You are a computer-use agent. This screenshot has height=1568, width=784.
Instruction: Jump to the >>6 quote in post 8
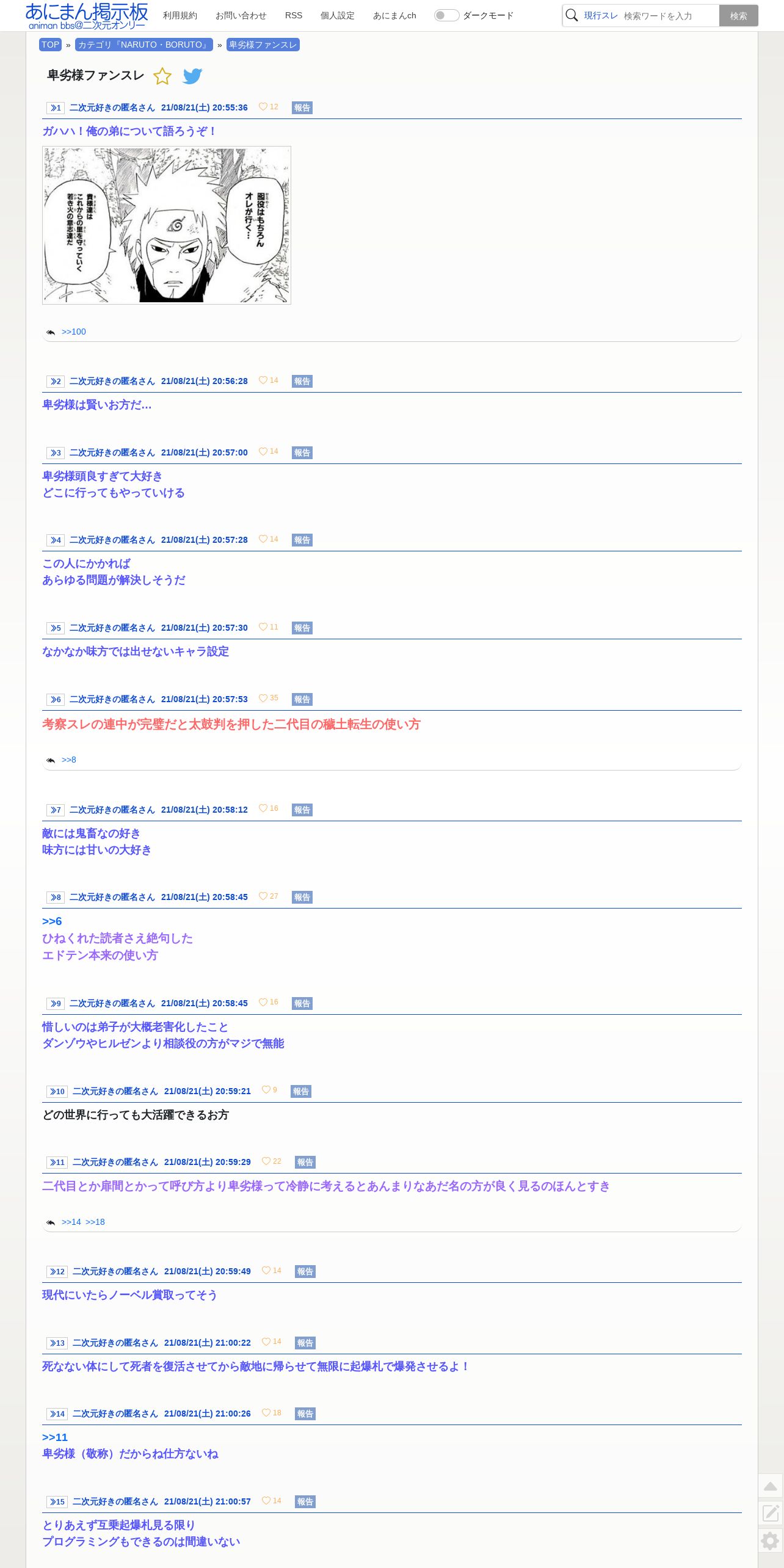[52, 921]
